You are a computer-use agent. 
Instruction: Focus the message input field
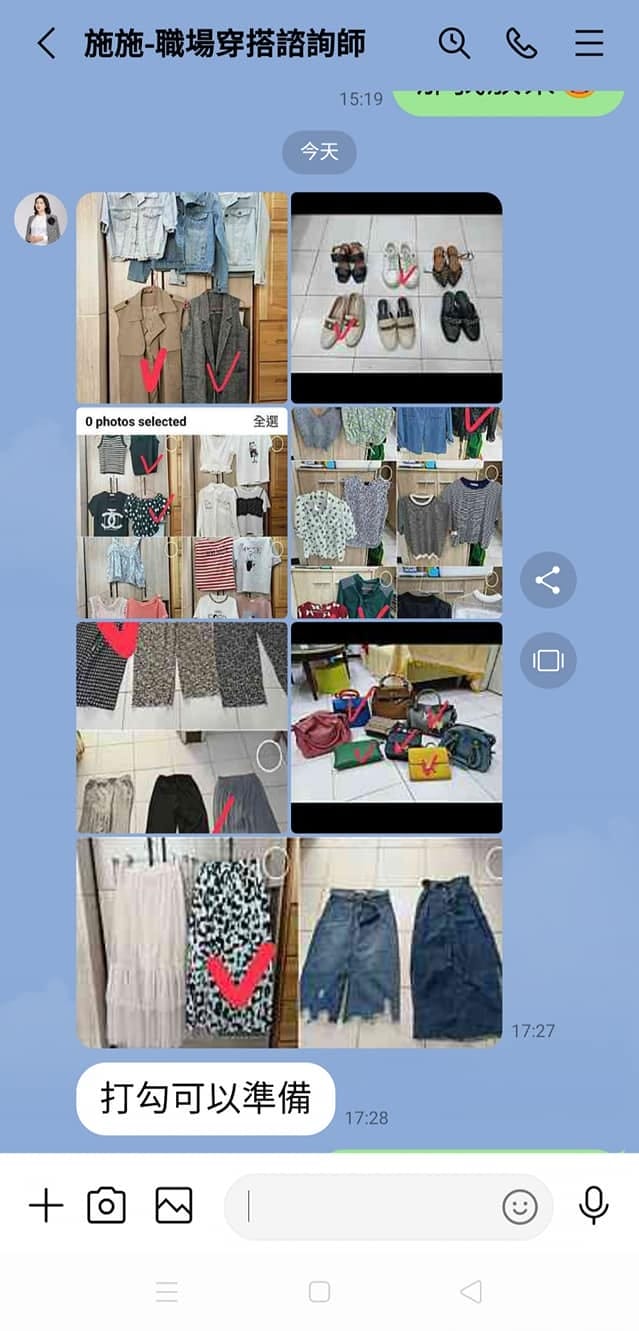pos(370,1207)
